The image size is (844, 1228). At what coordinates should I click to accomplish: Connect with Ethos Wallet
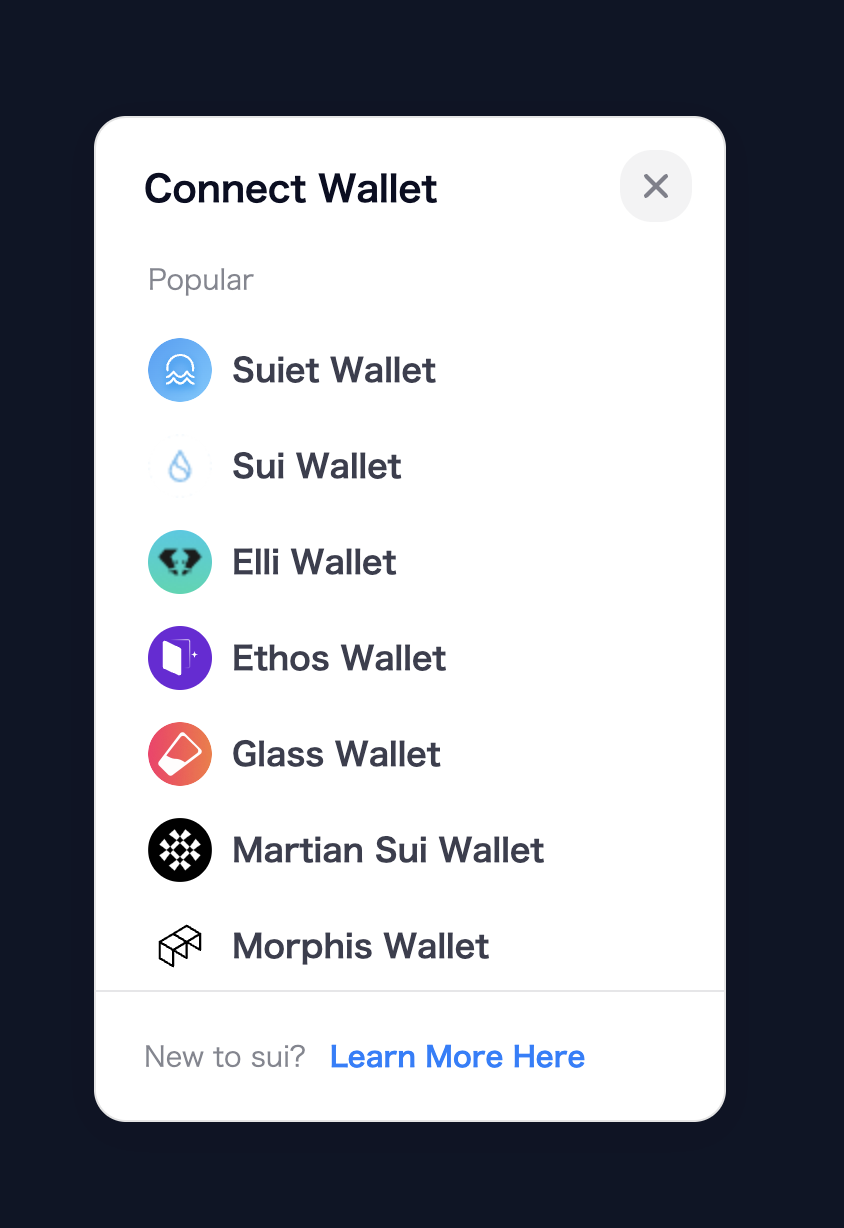point(338,658)
